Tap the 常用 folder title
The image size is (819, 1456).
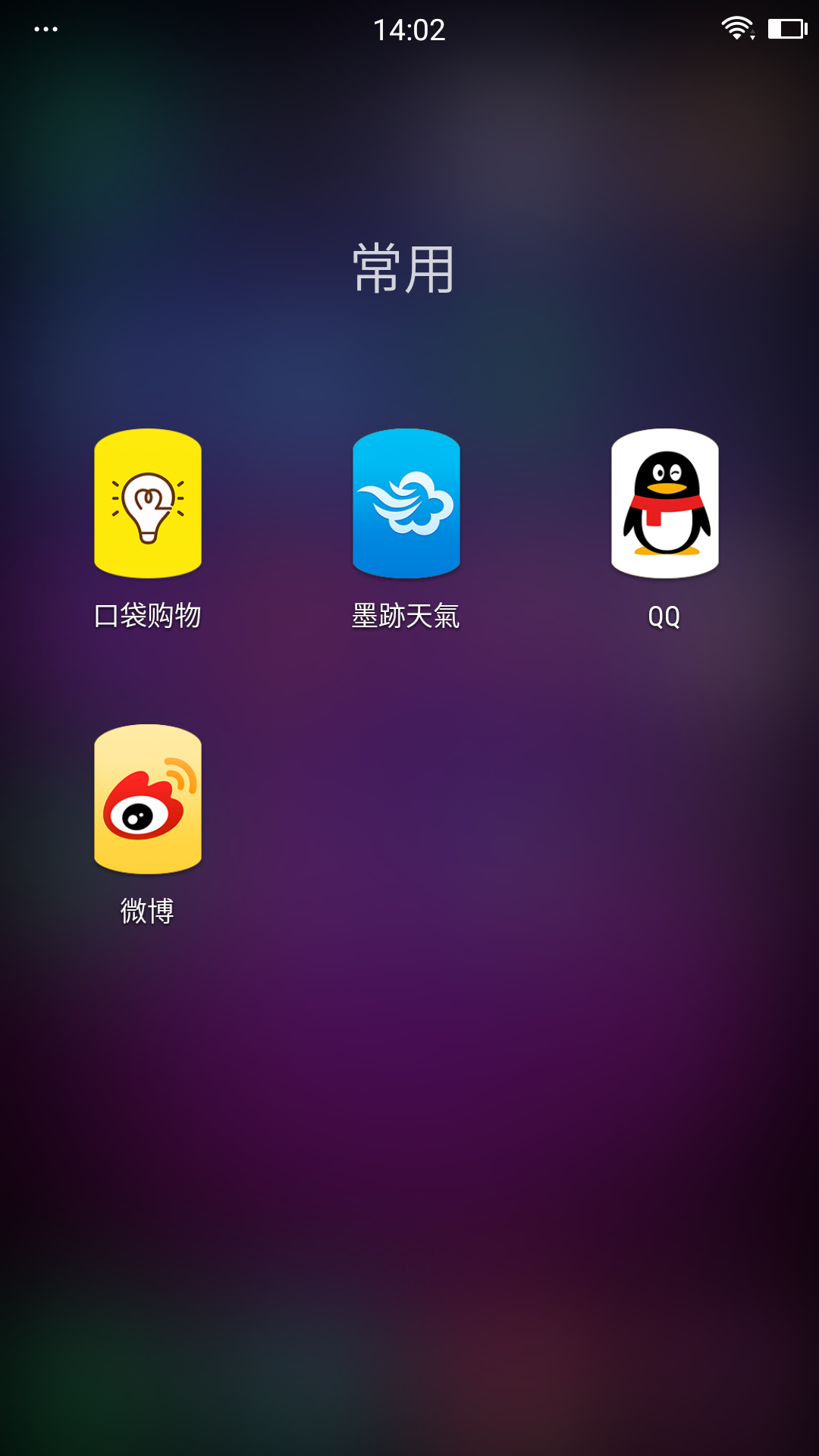click(x=403, y=268)
